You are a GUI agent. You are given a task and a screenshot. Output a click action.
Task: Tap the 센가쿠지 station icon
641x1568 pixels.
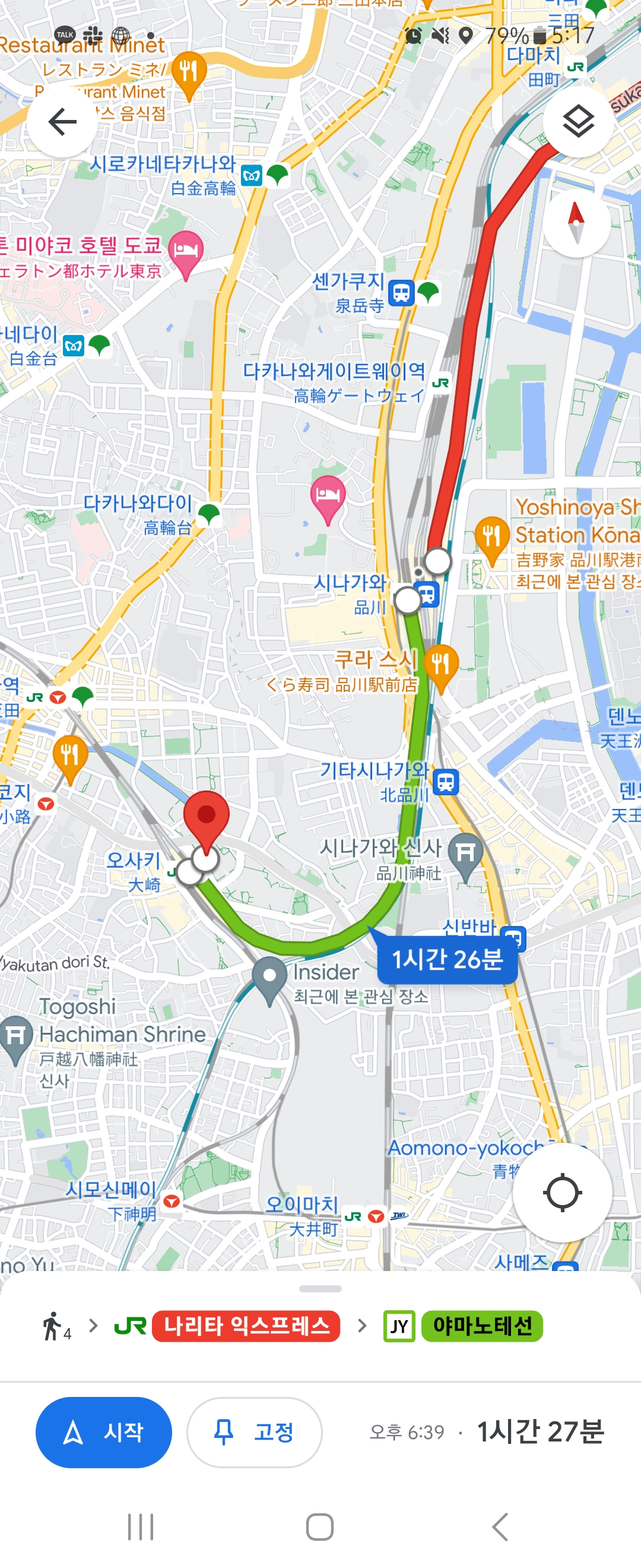click(401, 293)
